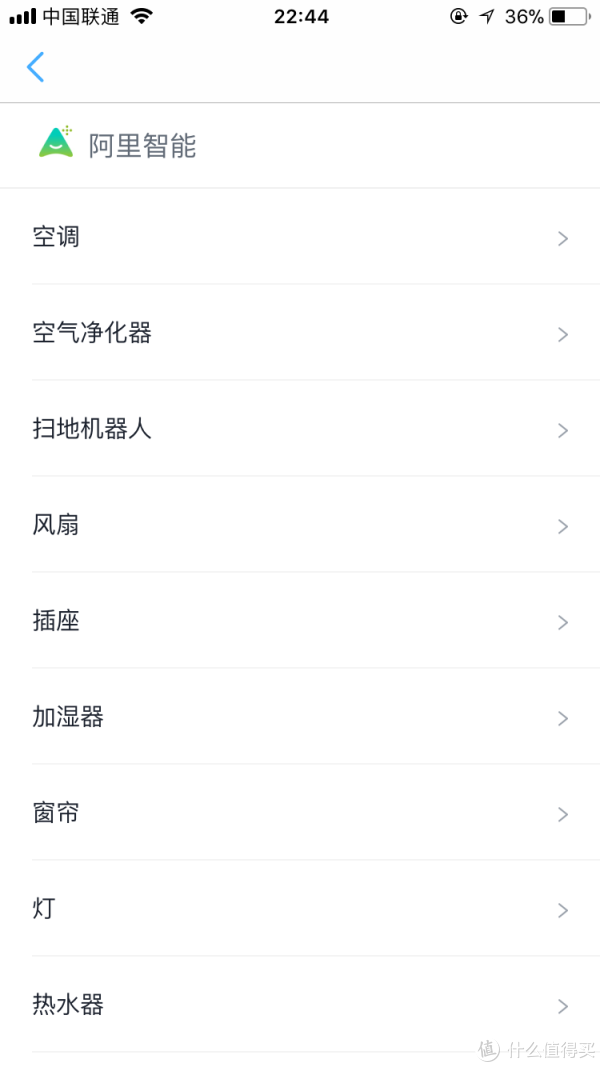Open the 灯 category

point(300,908)
